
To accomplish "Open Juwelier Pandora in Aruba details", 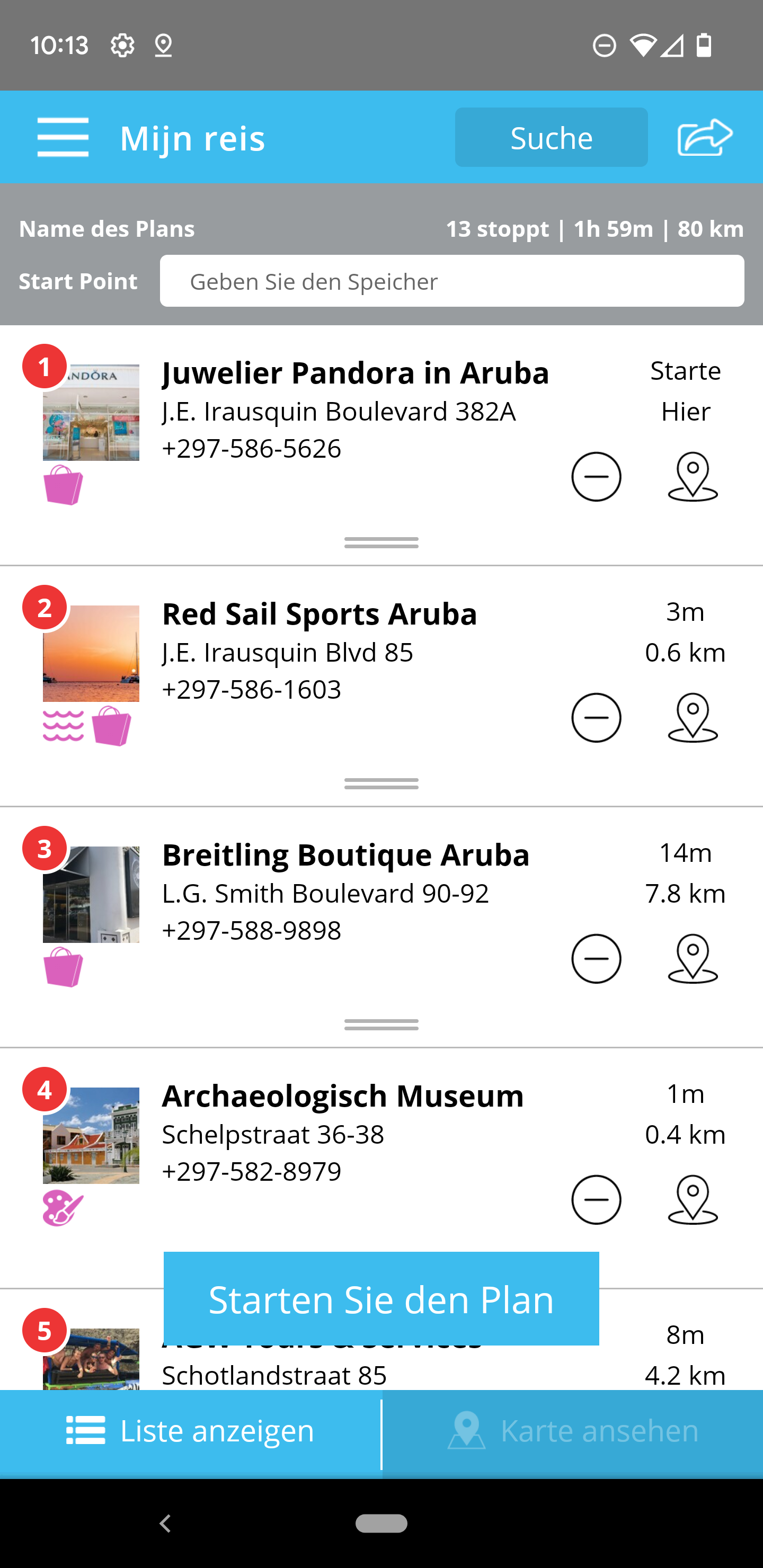I will coord(355,372).
